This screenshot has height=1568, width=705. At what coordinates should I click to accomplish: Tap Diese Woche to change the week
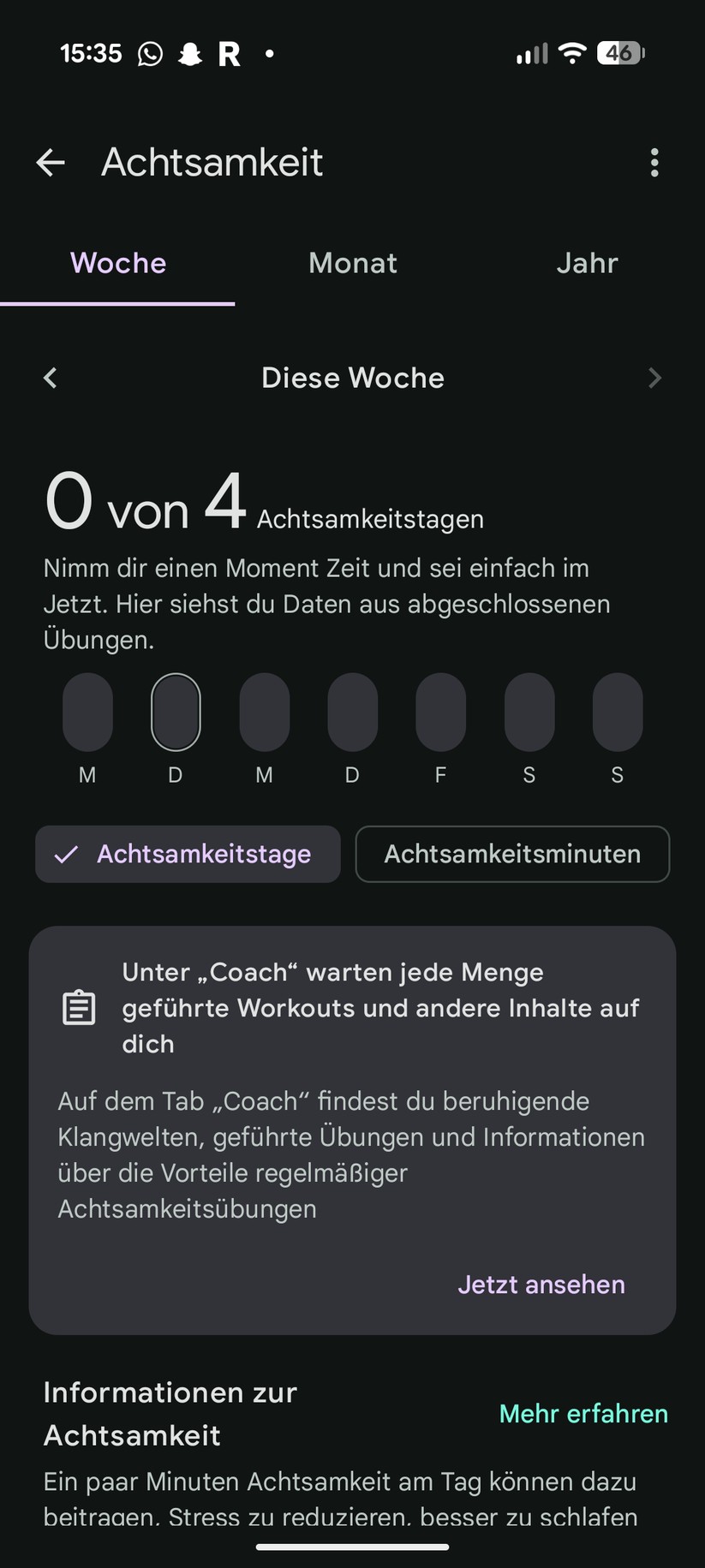tap(352, 378)
